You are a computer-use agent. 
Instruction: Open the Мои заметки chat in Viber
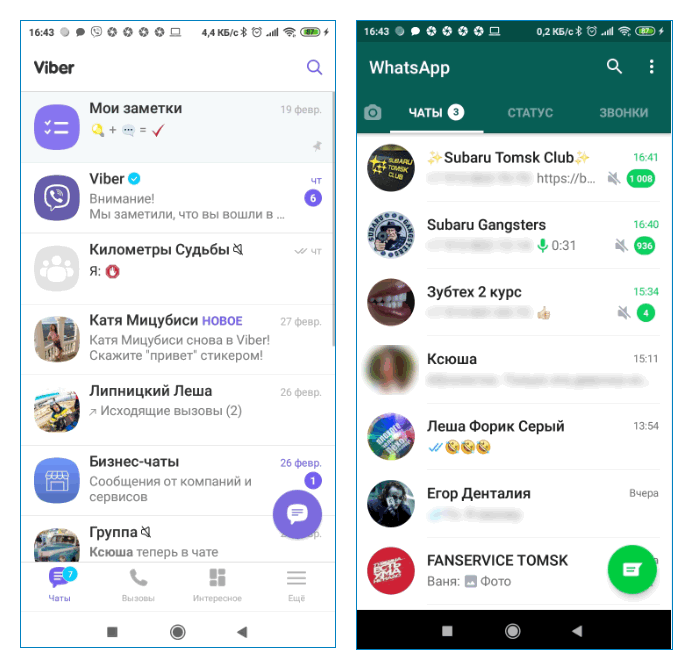(x=178, y=126)
